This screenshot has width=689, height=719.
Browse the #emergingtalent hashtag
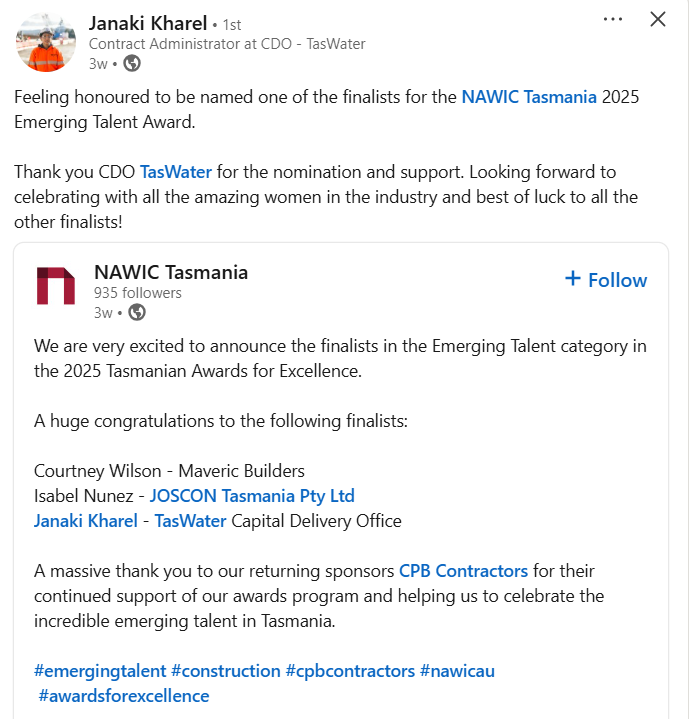pos(100,671)
